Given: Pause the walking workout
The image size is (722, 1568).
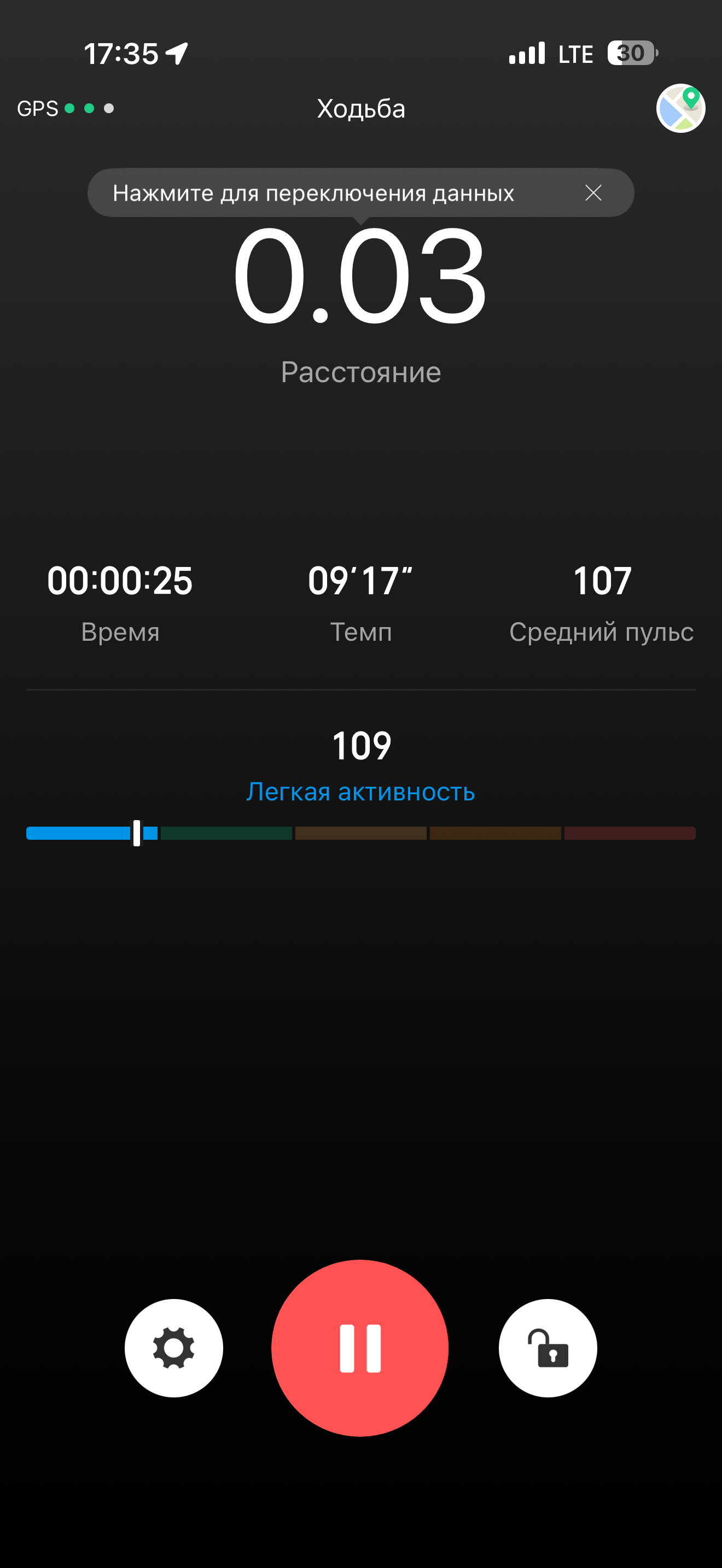Looking at the screenshot, I should tap(360, 1348).
